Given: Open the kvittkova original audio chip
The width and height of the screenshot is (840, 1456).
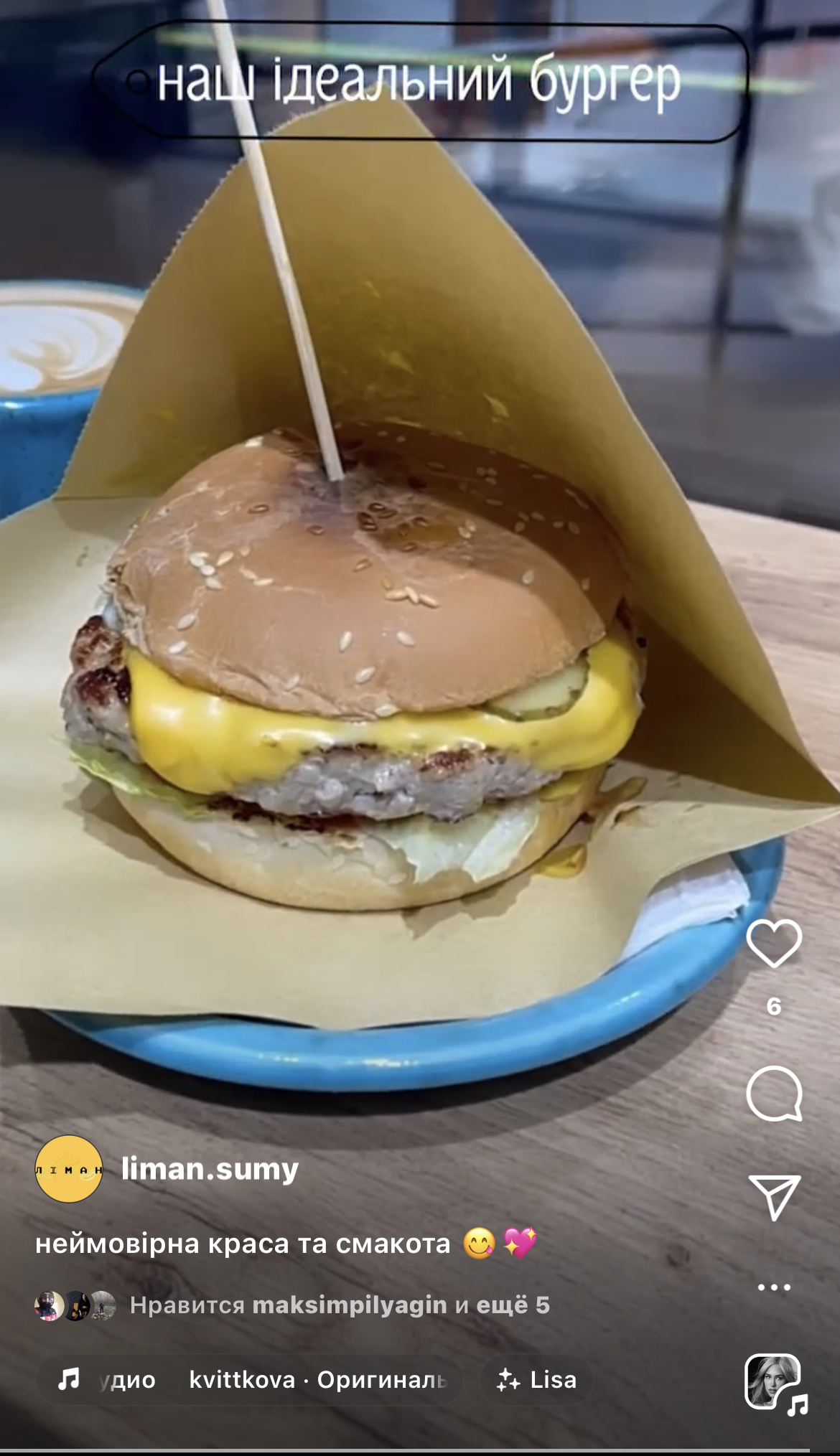Looking at the screenshot, I should (x=251, y=1379).
